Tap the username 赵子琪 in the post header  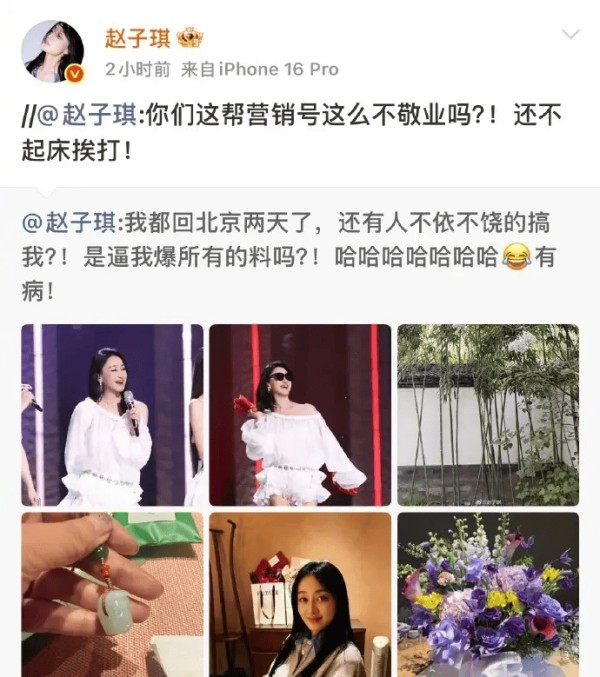pyautogui.click(x=137, y=39)
